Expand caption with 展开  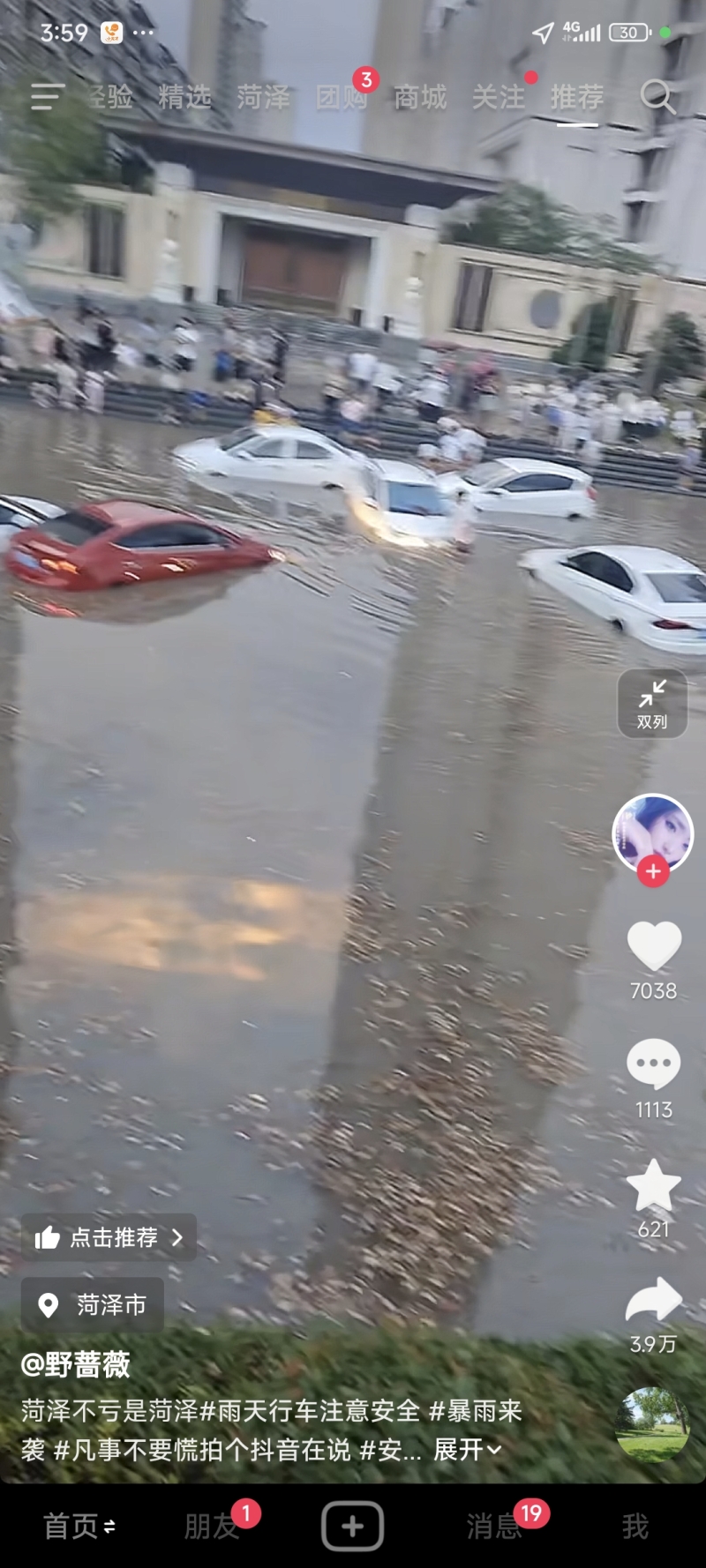[x=467, y=1449]
